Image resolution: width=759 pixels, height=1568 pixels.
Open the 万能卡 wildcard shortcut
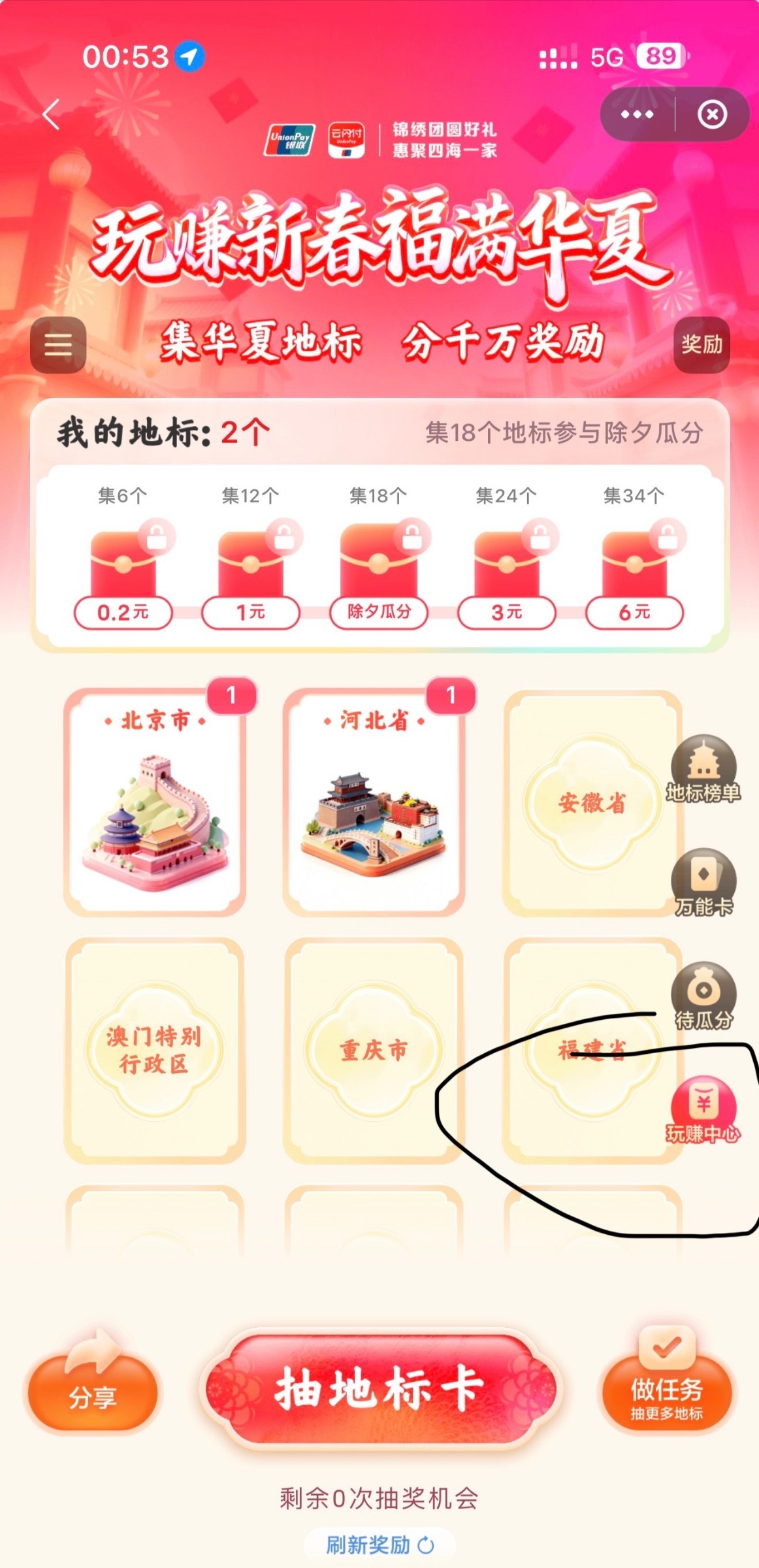pyautogui.click(x=703, y=883)
